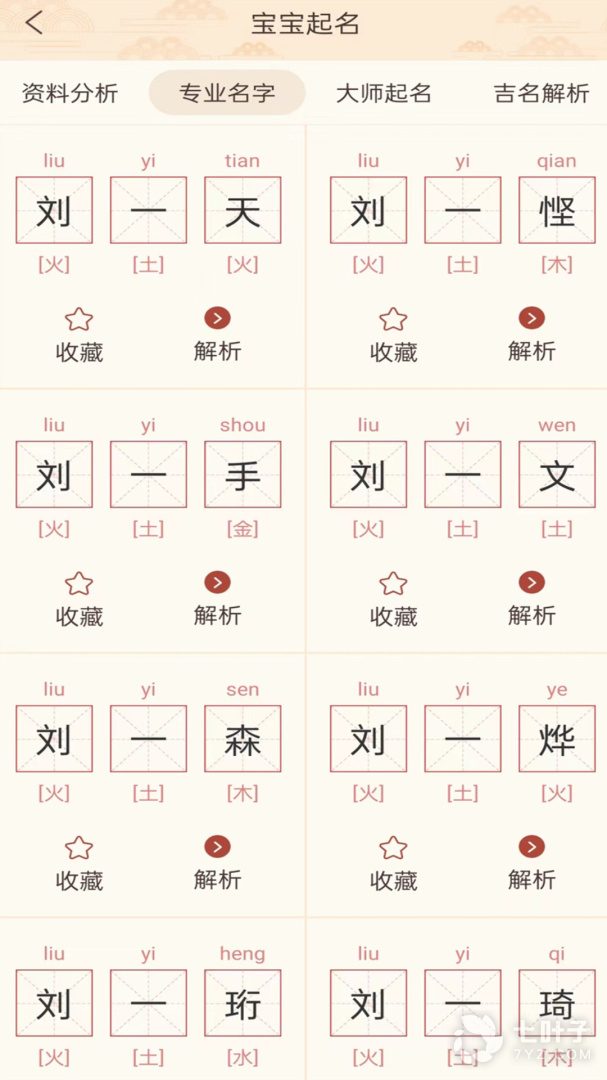Tap 收藏 under the name 刘一文
Viewport: 607px width, 1080px height.
click(x=393, y=599)
